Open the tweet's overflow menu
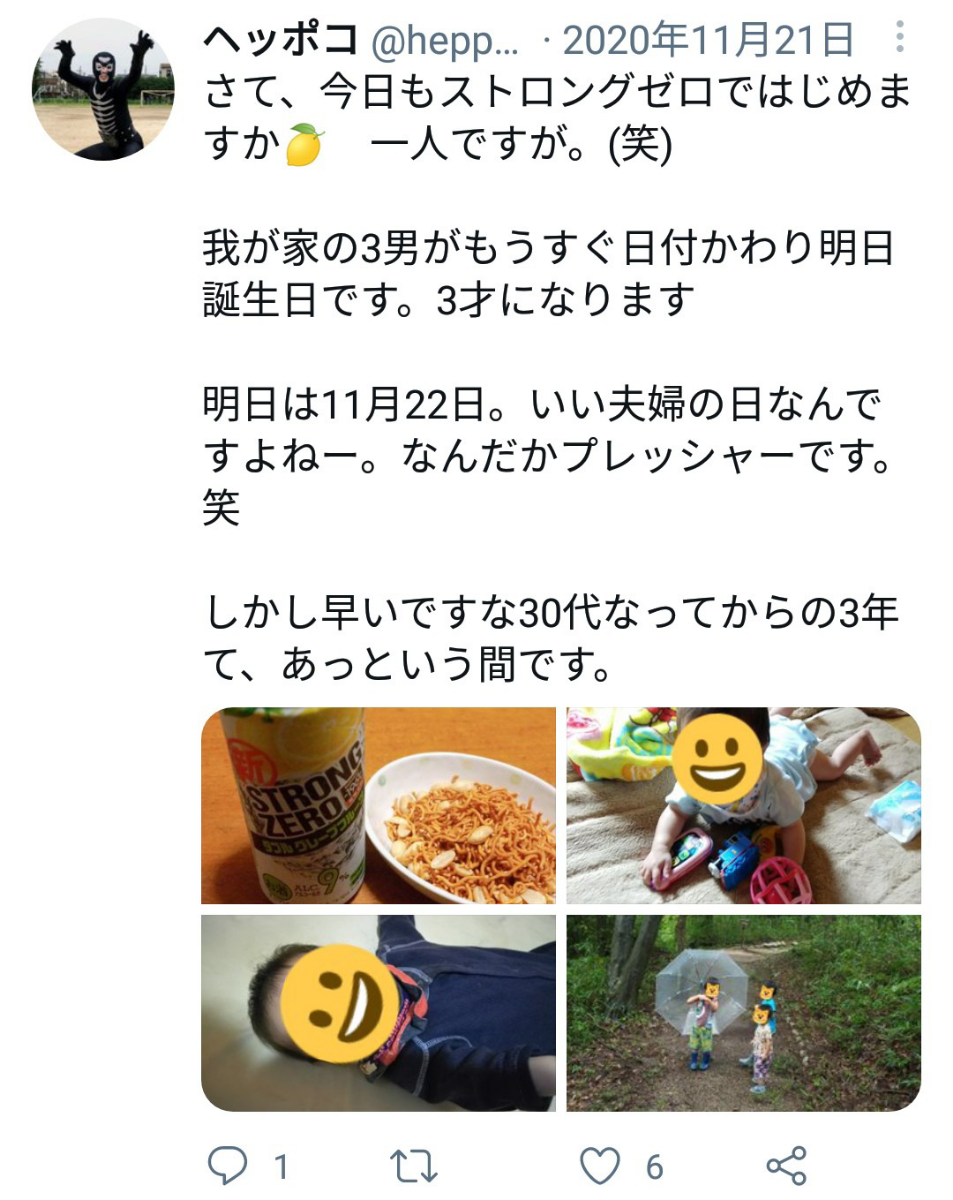Viewport: 953px width, 1200px height. tap(900, 38)
